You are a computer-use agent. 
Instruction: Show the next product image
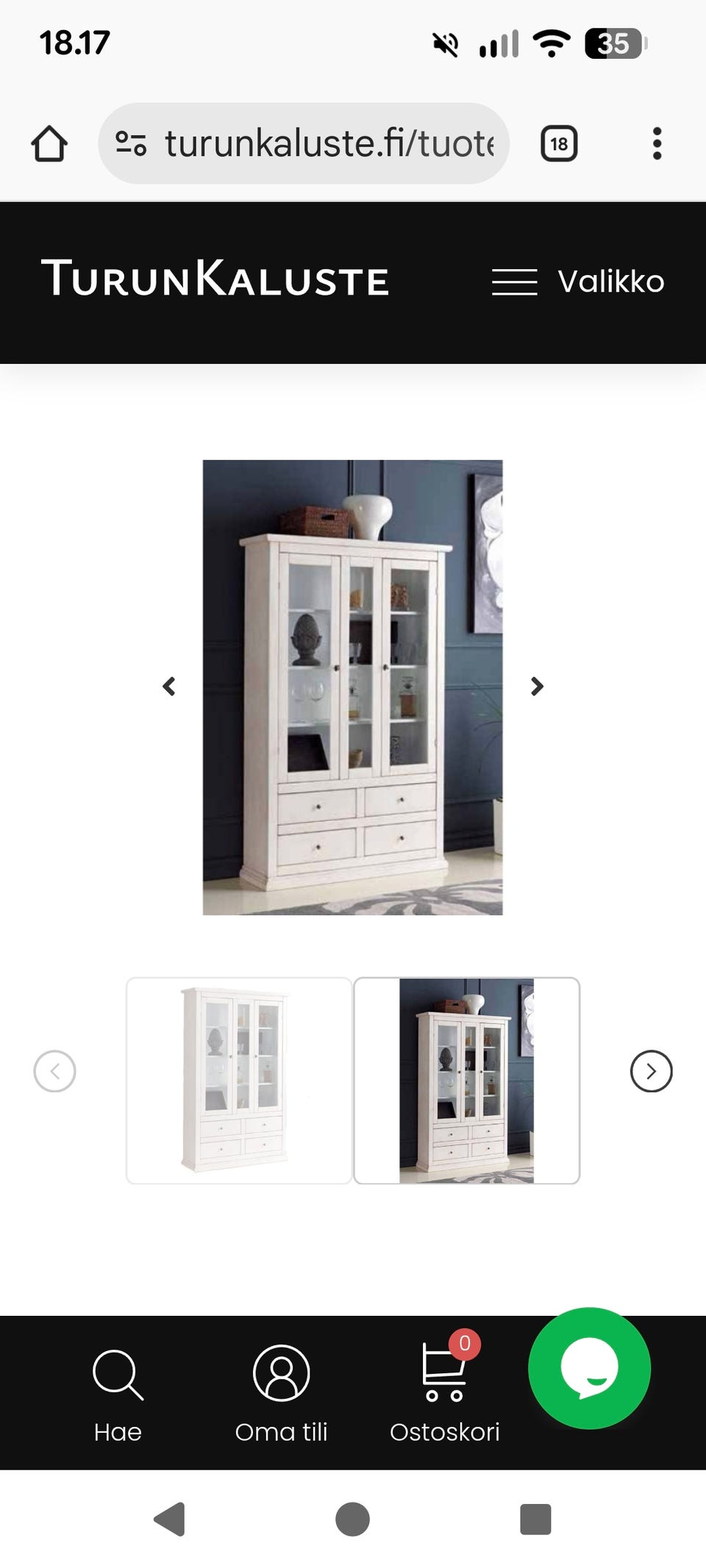pos(537,687)
